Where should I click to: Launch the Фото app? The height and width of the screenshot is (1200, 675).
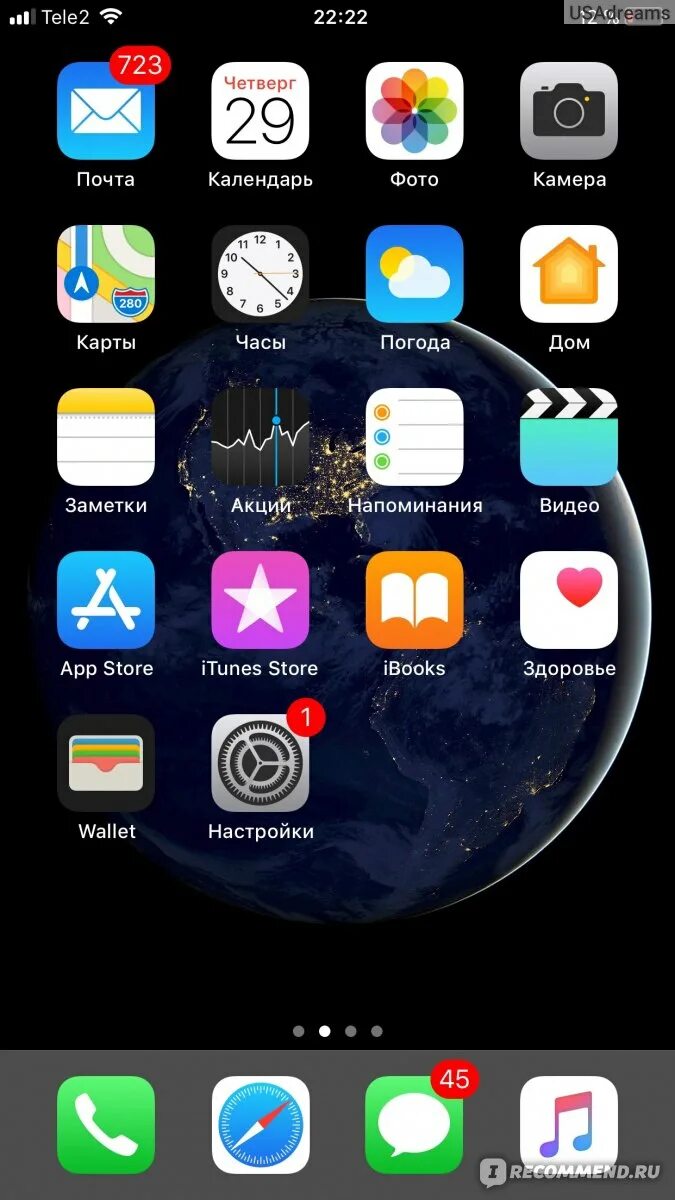(415, 111)
